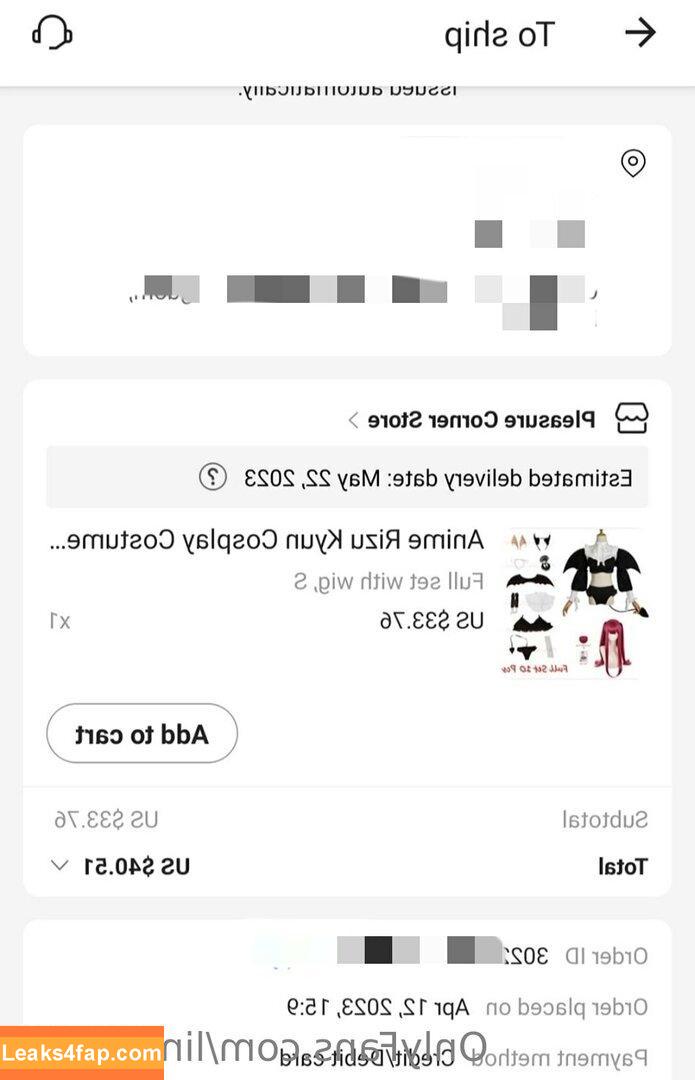Open the Anime Rizu Kyun costume item

266,541
